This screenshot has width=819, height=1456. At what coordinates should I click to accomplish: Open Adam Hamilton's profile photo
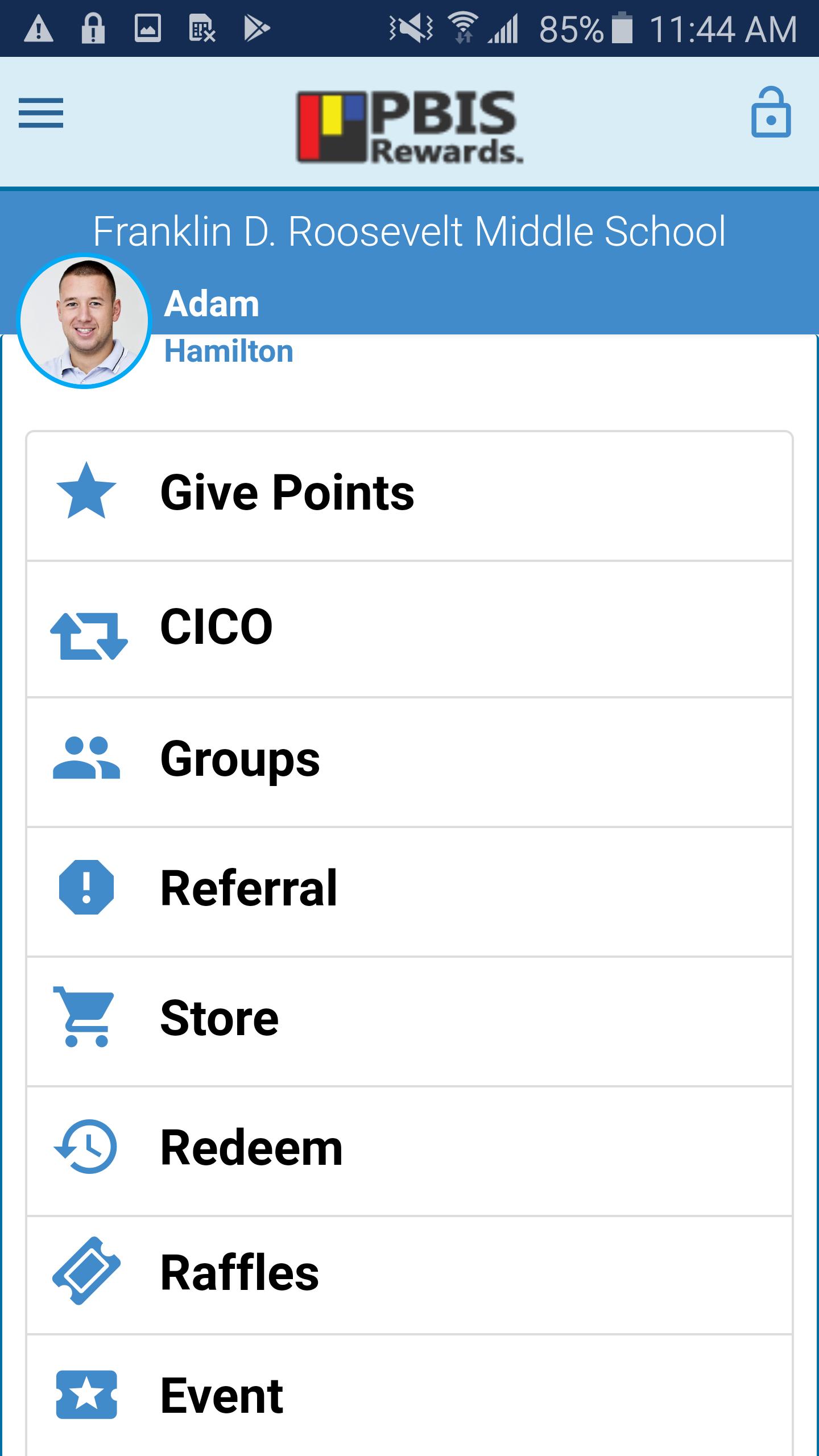pyautogui.click(x=84, y=321)
